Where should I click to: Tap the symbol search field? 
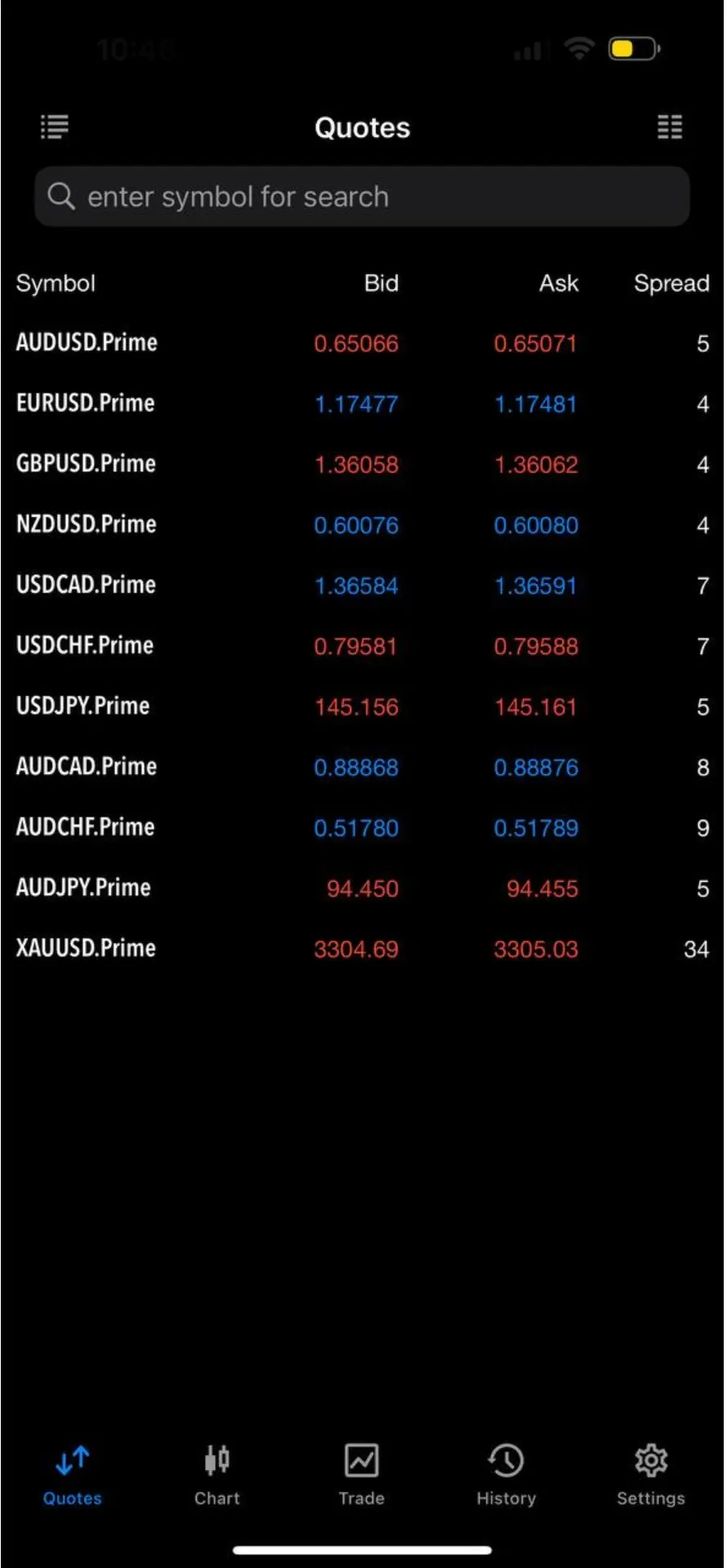tap(362, 197)
